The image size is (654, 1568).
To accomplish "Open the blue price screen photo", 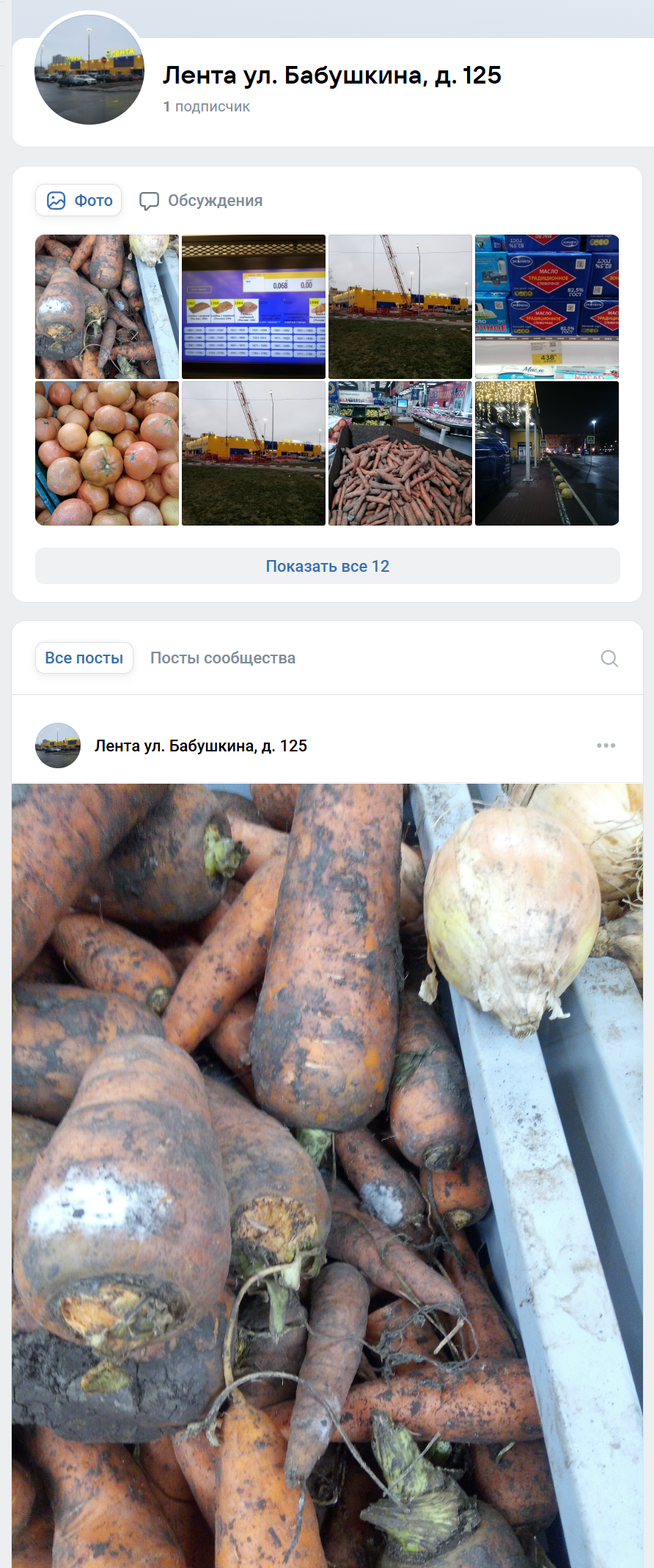I will coord(254,306).
